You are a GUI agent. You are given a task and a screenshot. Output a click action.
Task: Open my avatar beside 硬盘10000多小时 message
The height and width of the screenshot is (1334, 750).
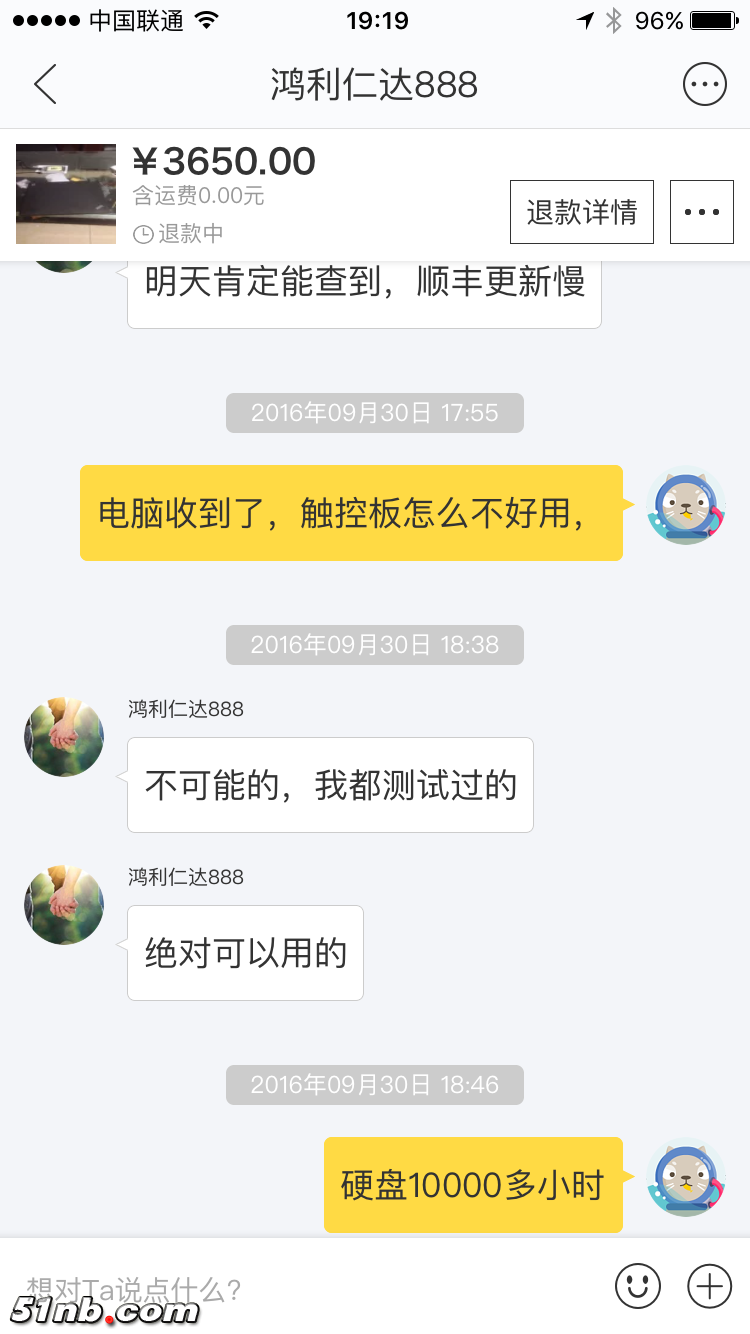pos(685,1179)
